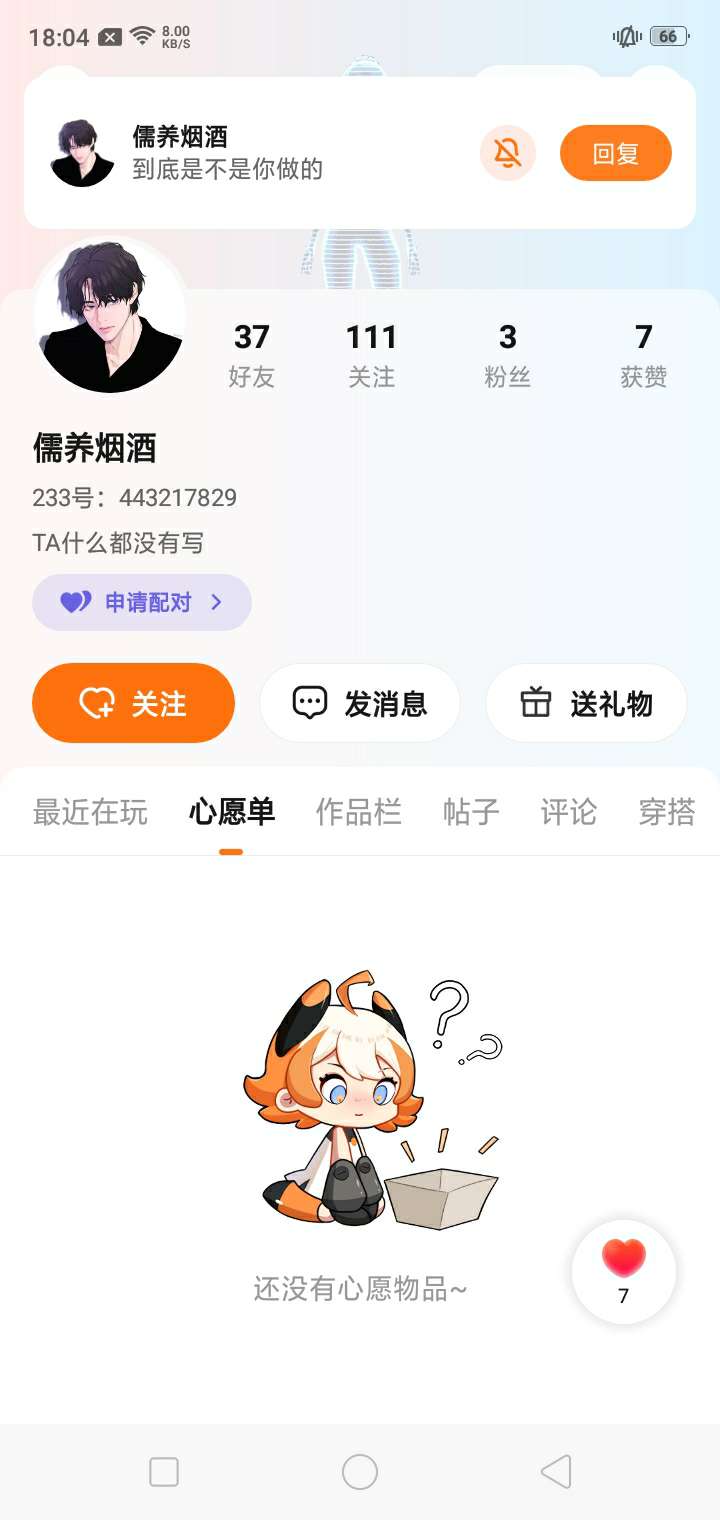Go to the 作品栏 tab

click(x=358, y=811)
